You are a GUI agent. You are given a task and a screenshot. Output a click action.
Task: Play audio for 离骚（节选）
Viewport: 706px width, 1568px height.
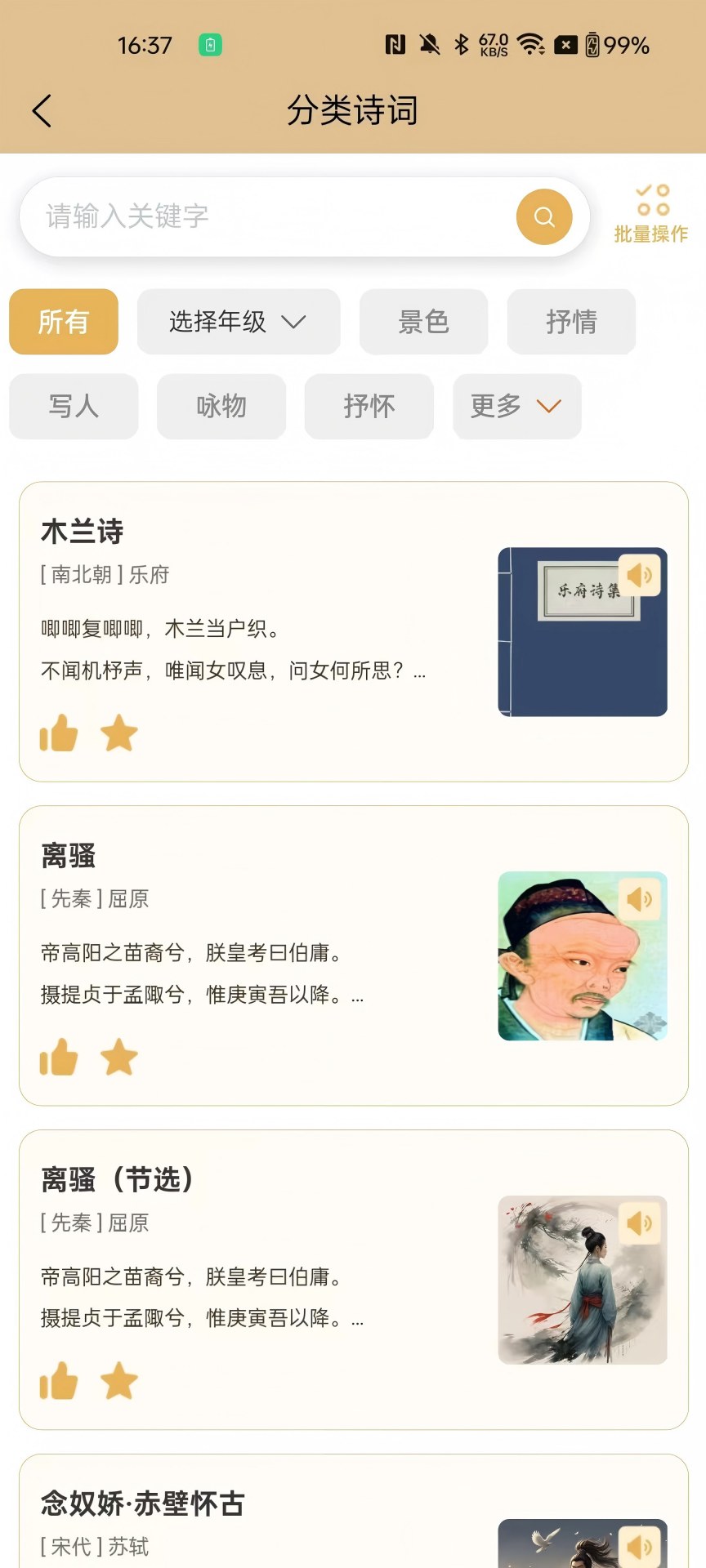point(640,1223)
